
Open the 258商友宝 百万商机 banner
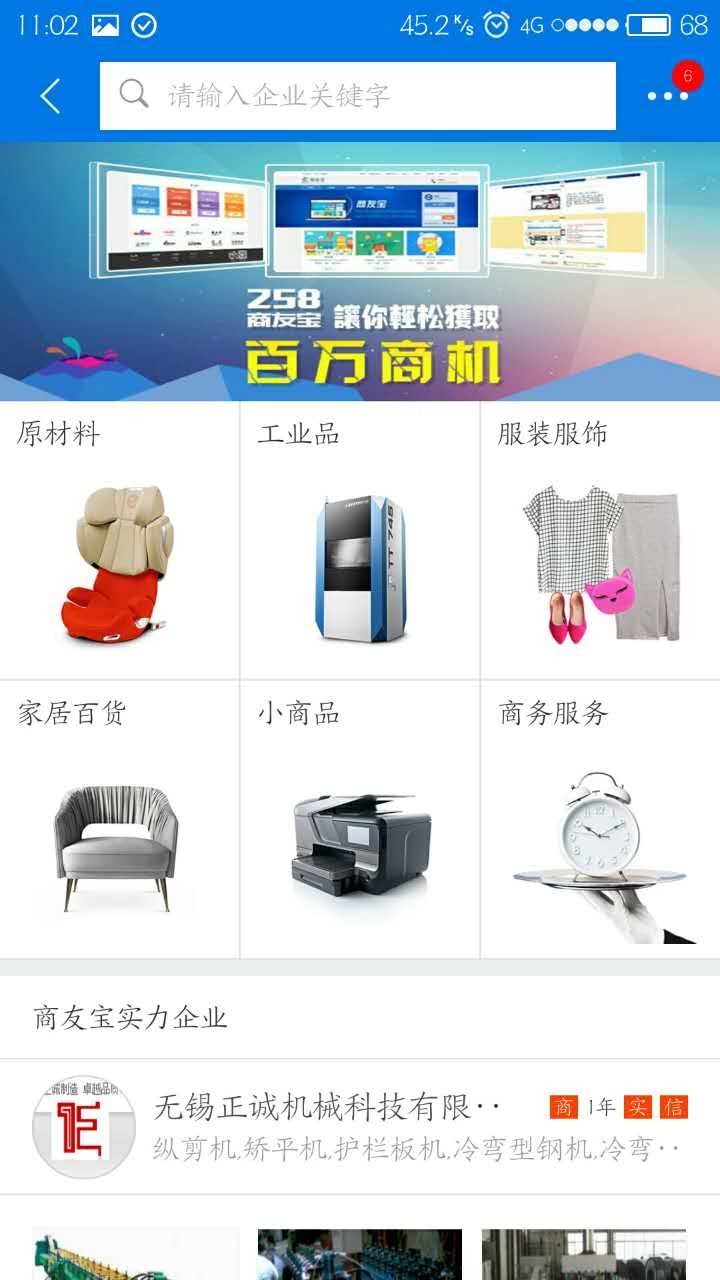point(360,271)
